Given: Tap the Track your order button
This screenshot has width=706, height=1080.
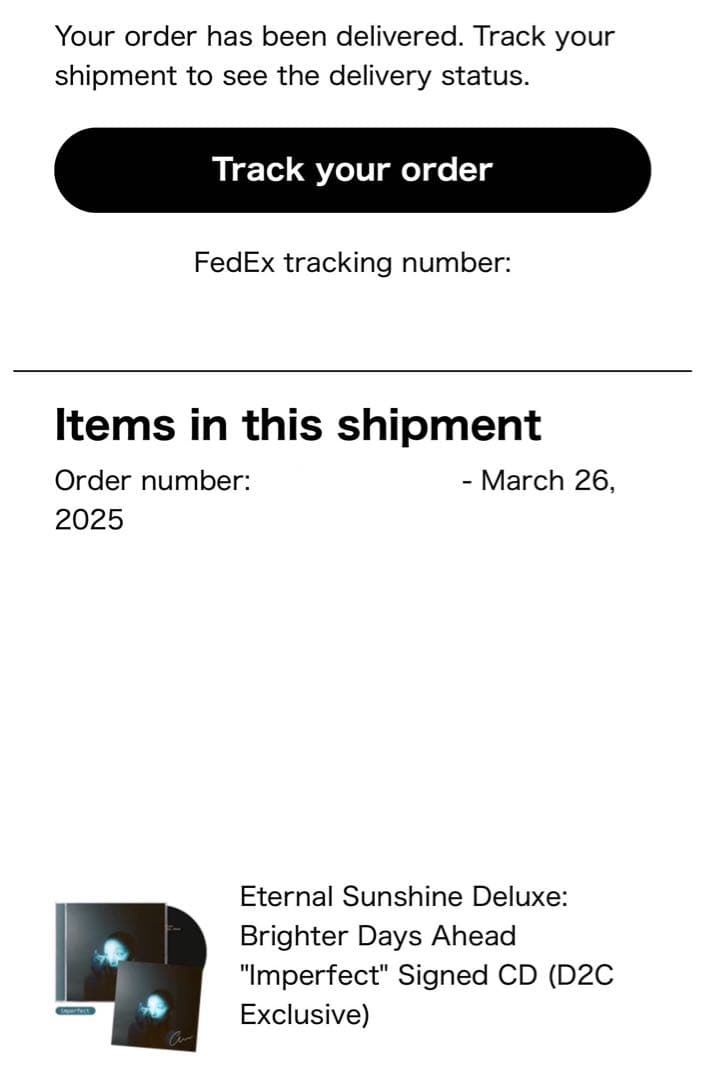Looking at the screenshot, I should pyautogui.click(x=352, y=170).
